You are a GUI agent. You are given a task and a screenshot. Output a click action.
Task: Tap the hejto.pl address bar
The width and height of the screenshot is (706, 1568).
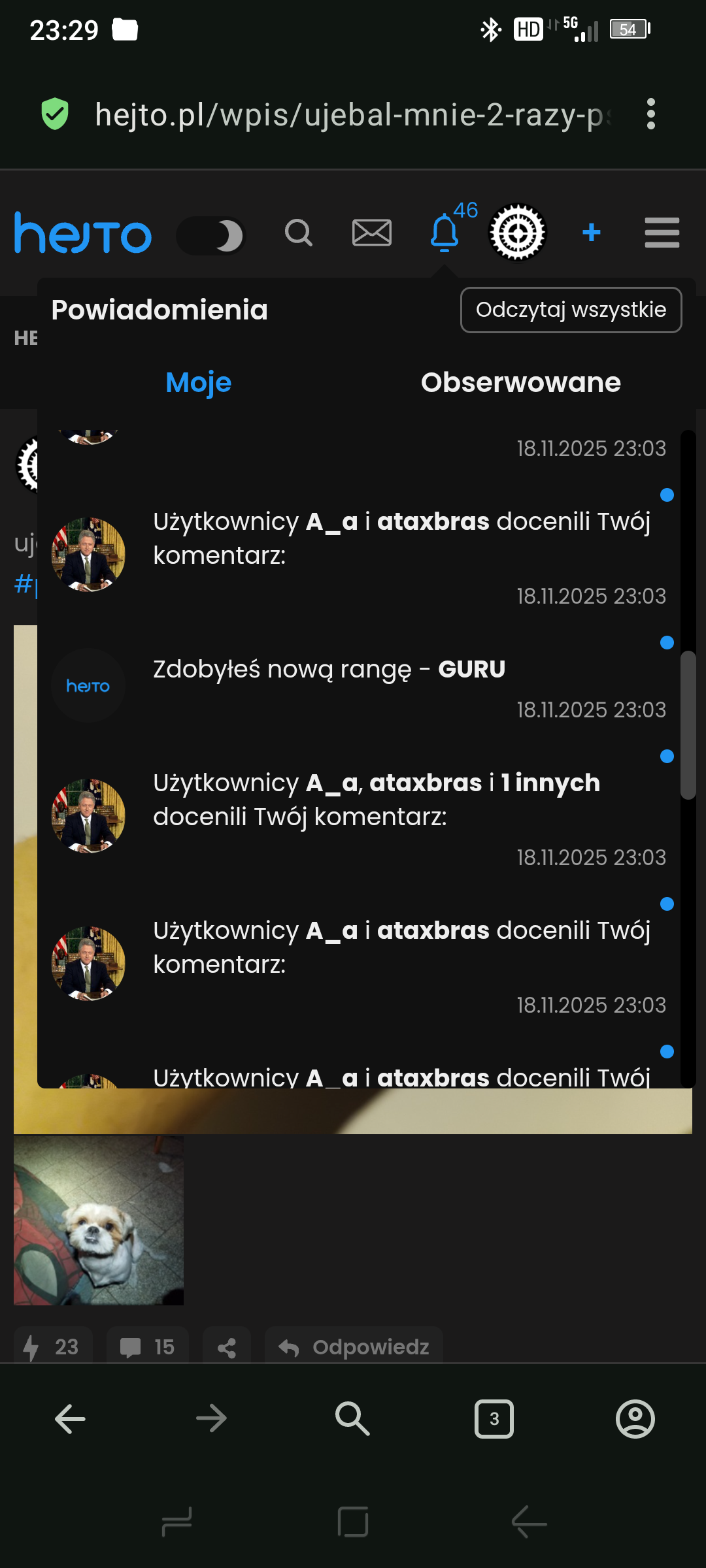353,114
